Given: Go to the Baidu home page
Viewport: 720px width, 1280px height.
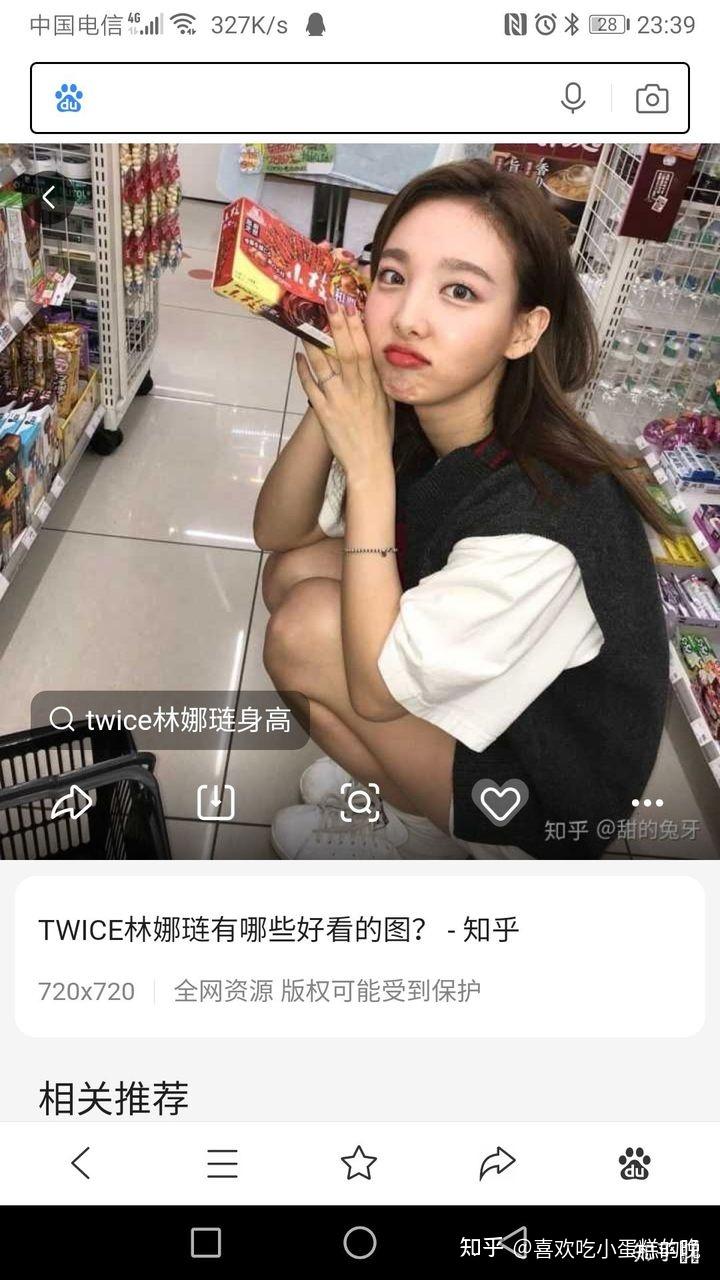Looking at the screenshot, I should pos(635,1163).
